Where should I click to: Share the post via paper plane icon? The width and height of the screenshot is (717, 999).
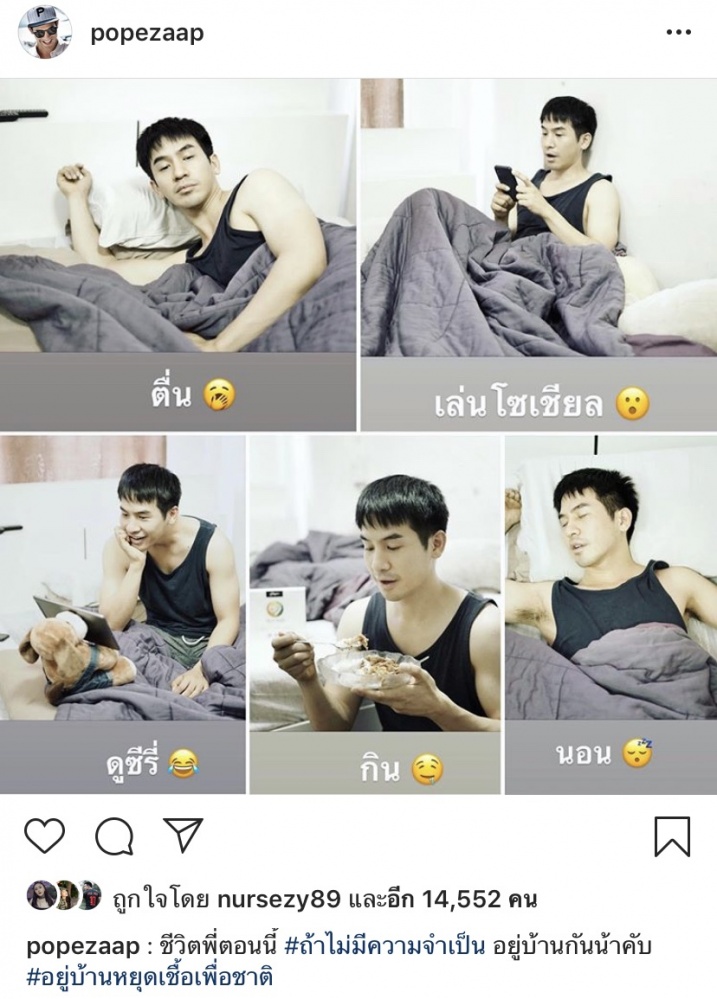pos(183,834)
